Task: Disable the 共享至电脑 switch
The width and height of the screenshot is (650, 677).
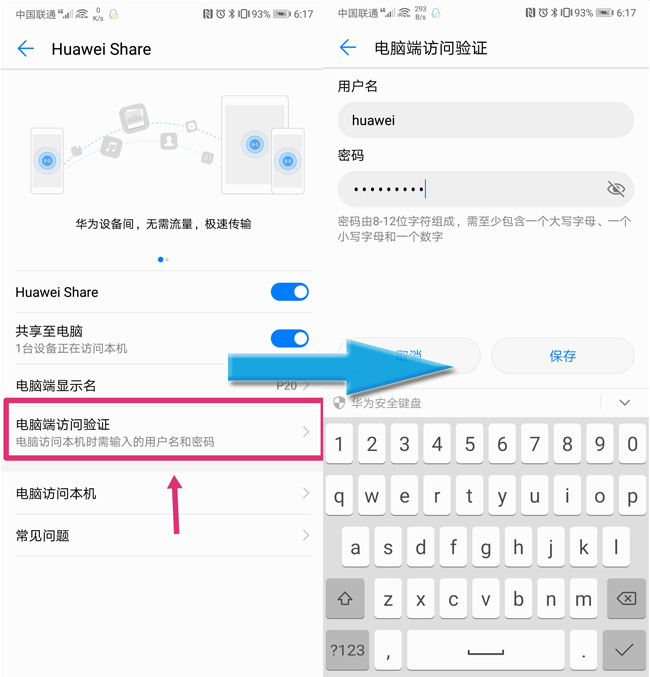Action: pos(289,338)
